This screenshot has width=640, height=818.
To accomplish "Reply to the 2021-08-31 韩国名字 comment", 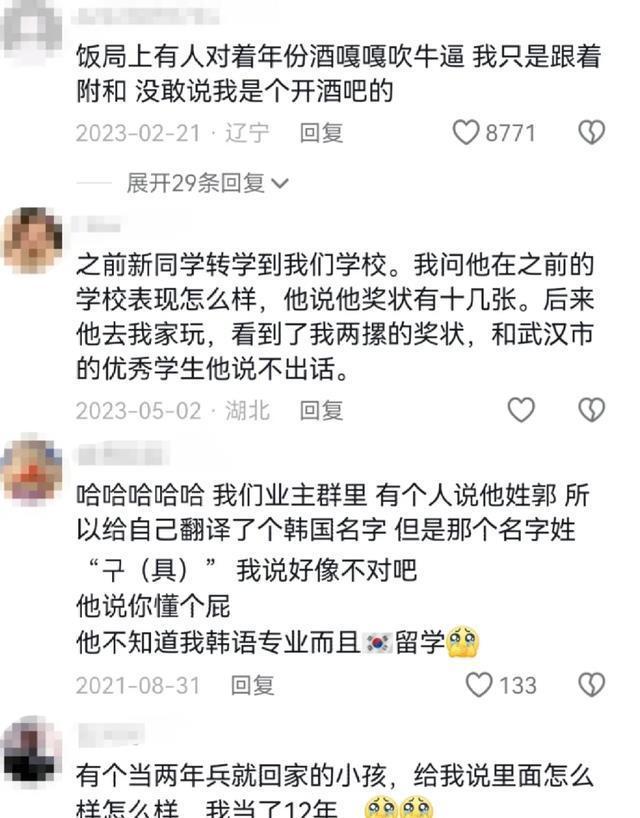I will [252, 686].
